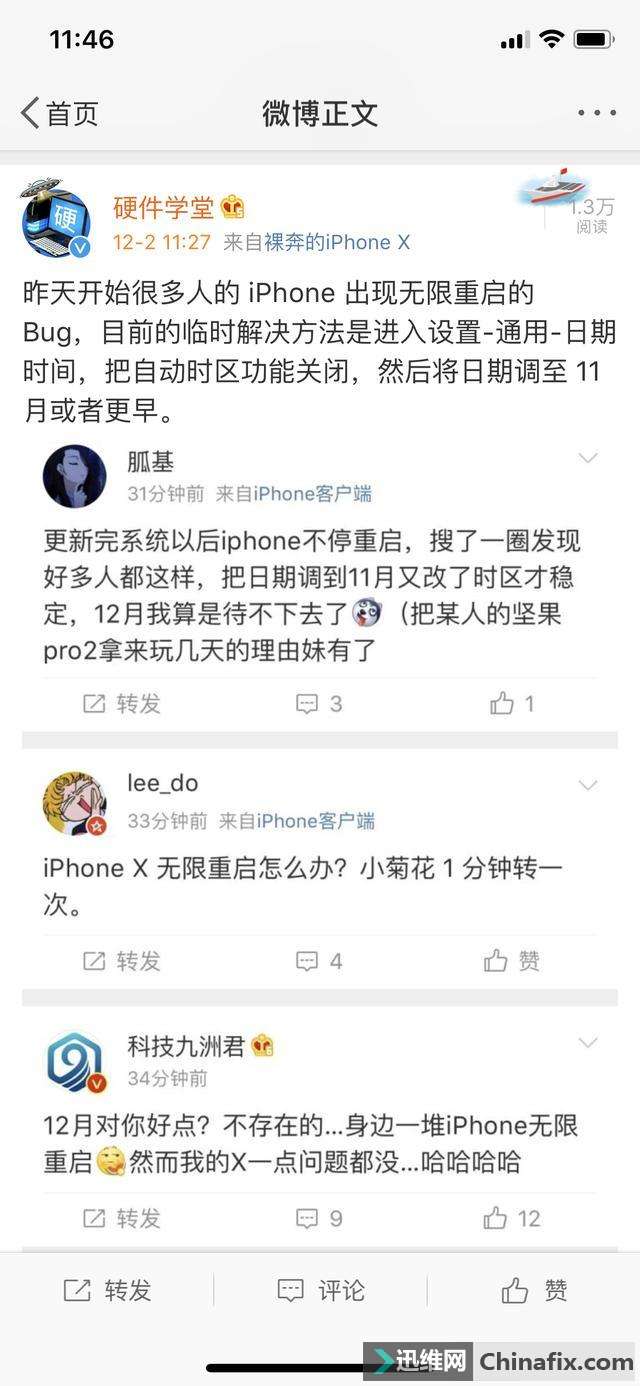The image size is (640, 1386).
Task: Repost 胍基's post
Action: pos(122,704)
